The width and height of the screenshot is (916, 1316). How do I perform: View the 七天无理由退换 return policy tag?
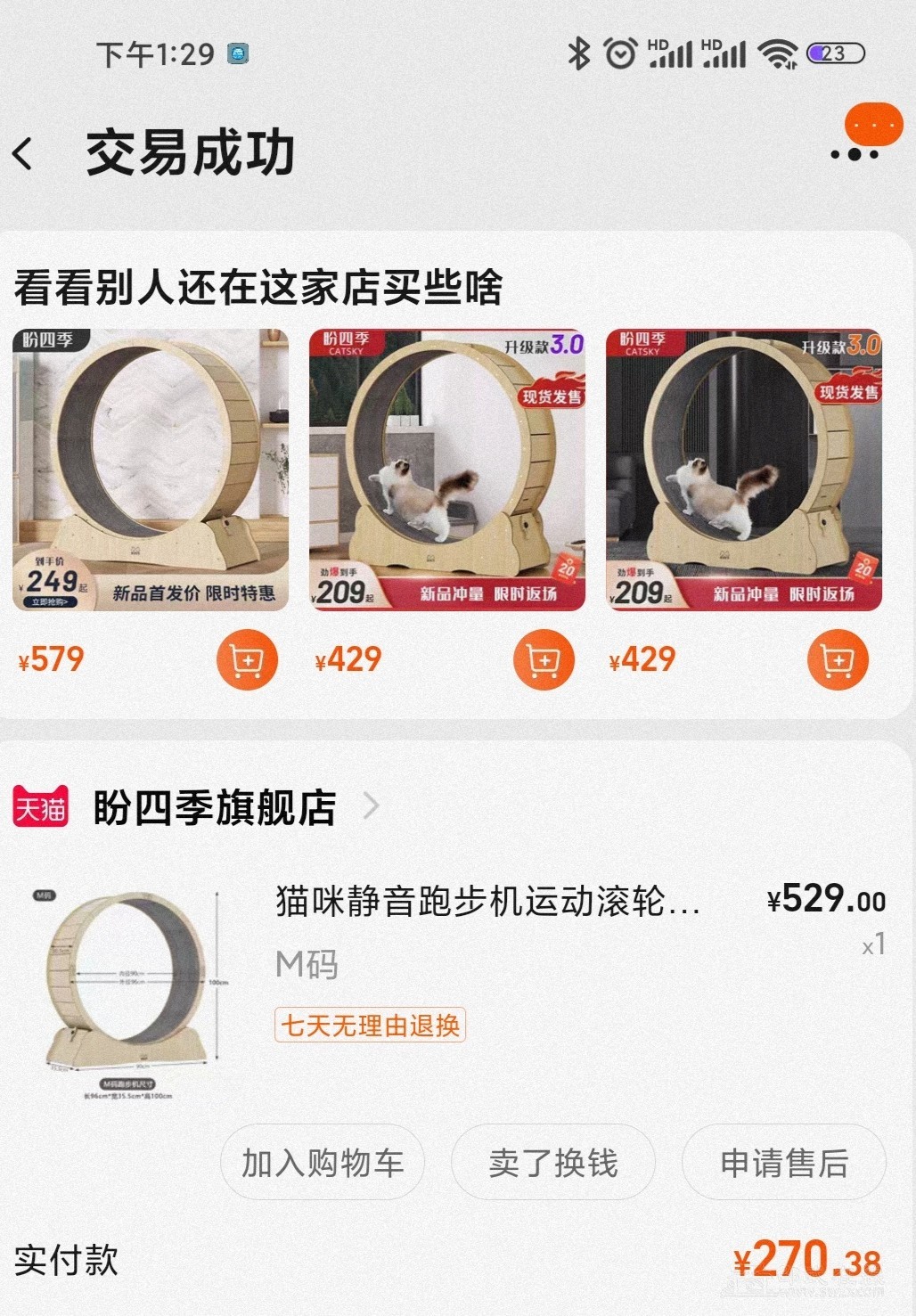370,1026
